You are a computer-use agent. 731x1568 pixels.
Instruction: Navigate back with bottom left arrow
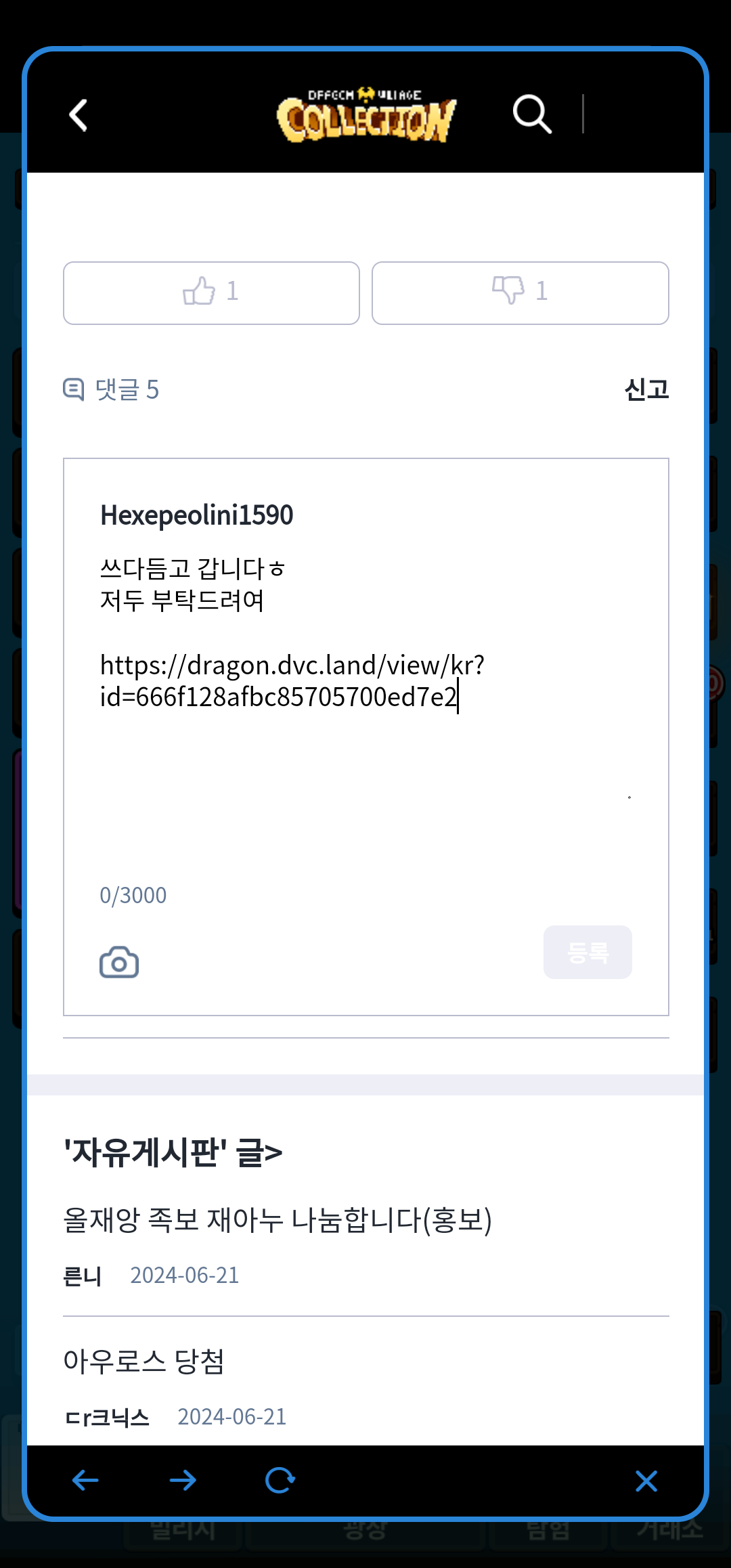coord(85,1481)
